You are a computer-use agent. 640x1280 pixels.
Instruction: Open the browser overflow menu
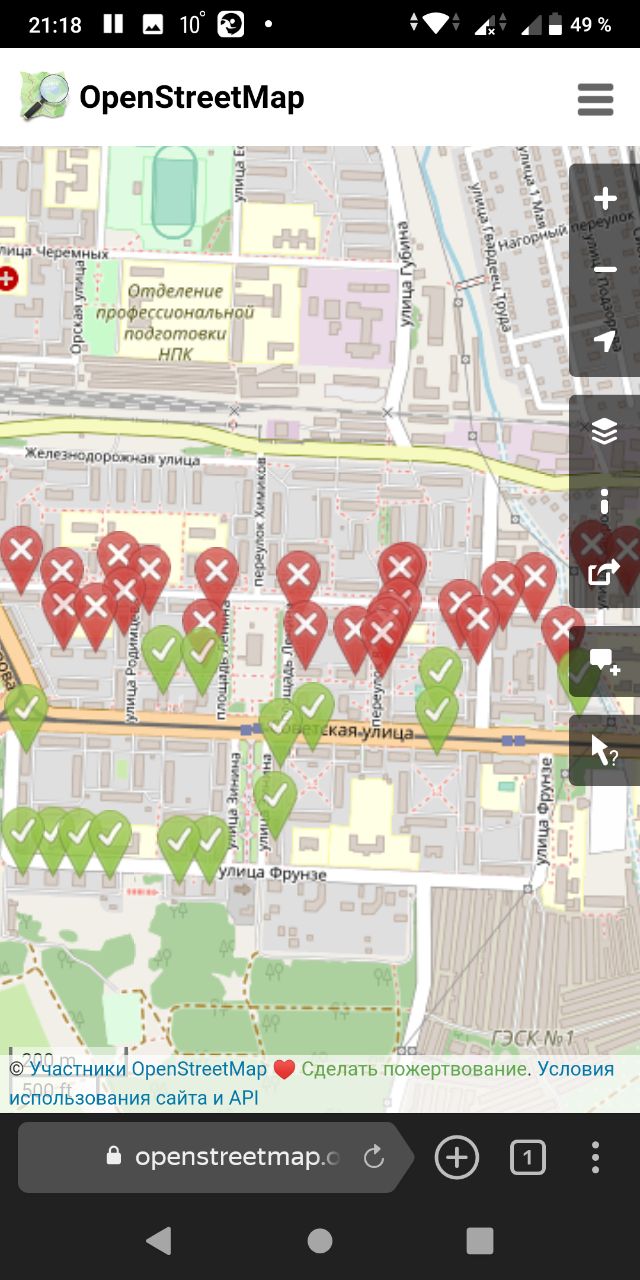tap(595, 1158)
